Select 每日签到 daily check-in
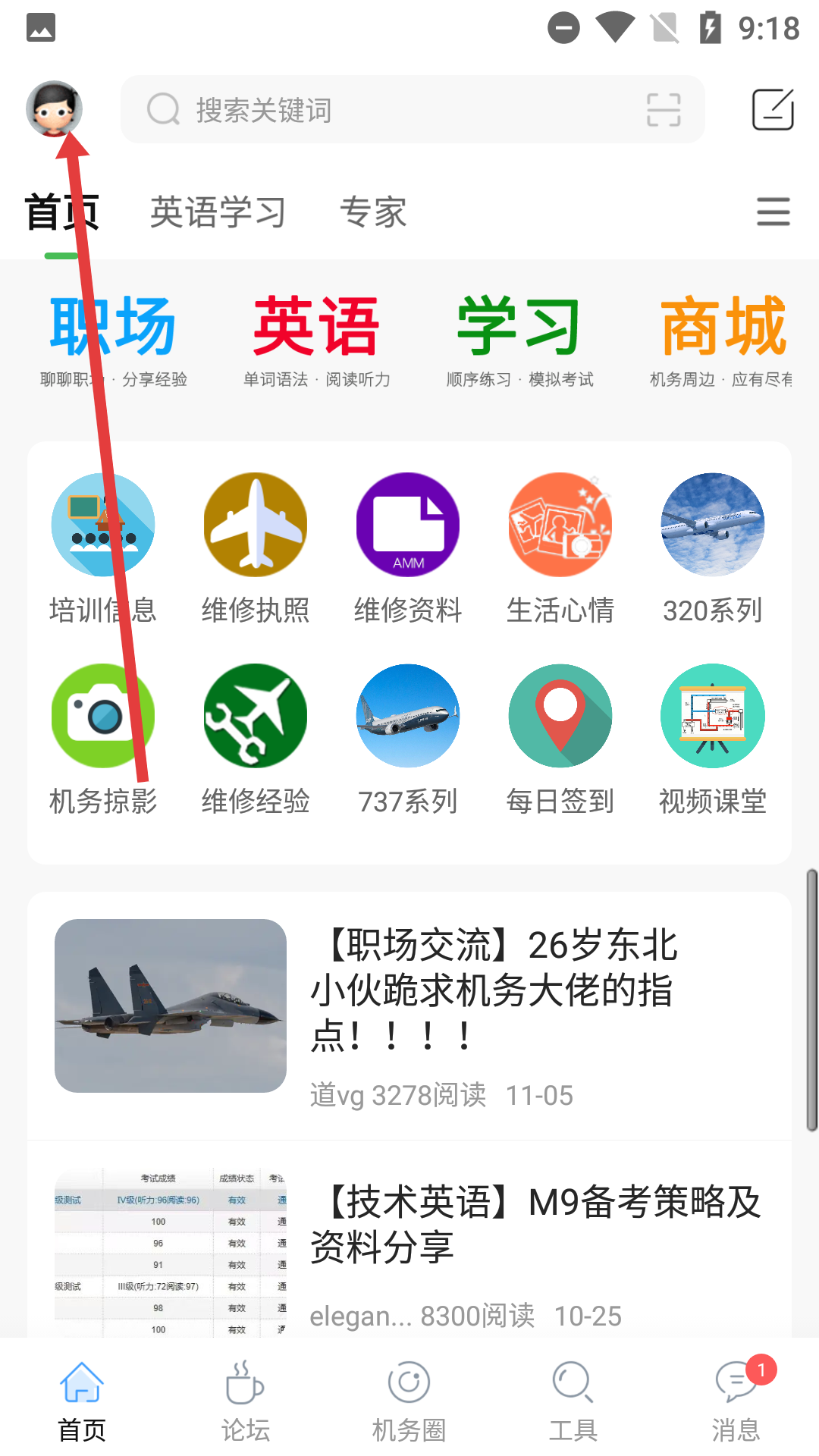This screenshot has width=819, height=1456. (560, 738)
